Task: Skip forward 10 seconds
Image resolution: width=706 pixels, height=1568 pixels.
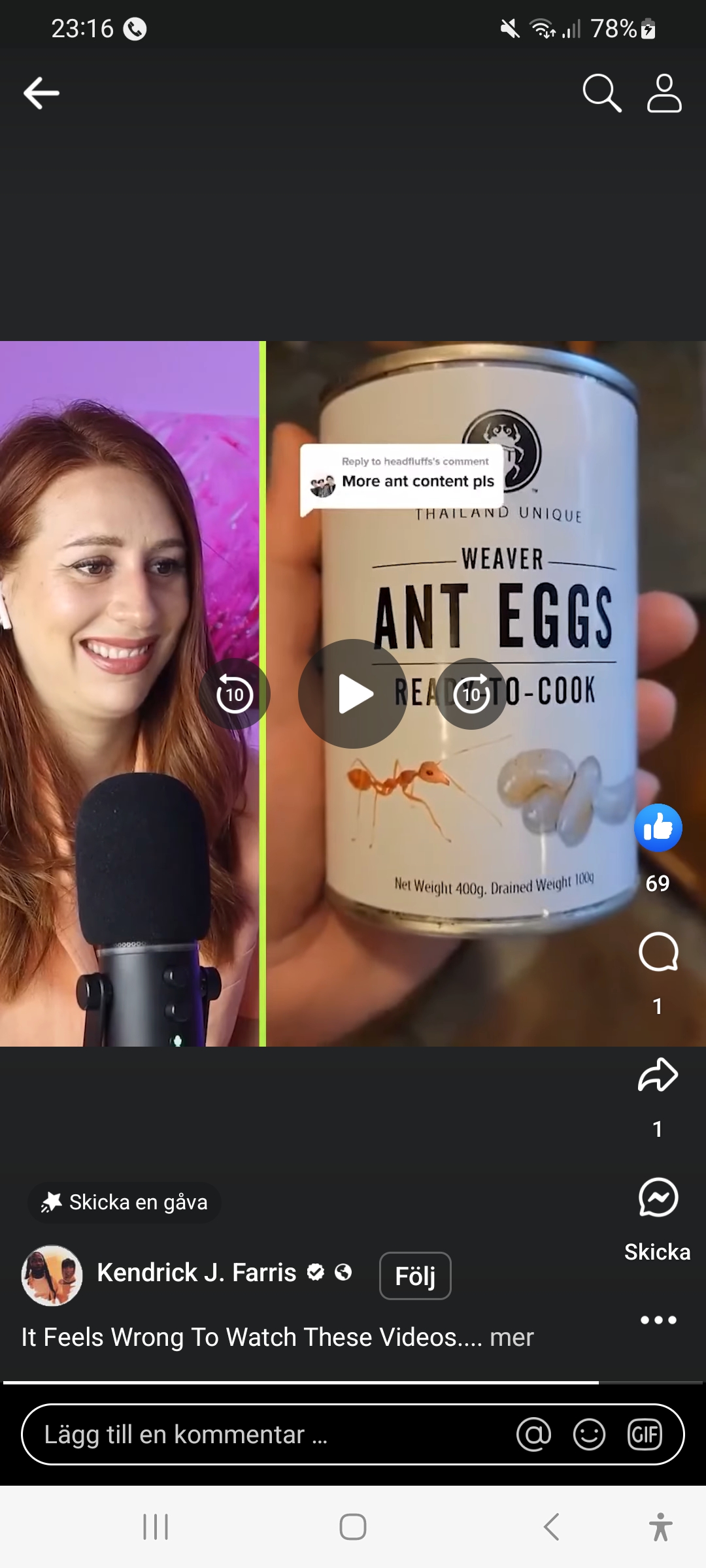Action: (x=471, y=694)
